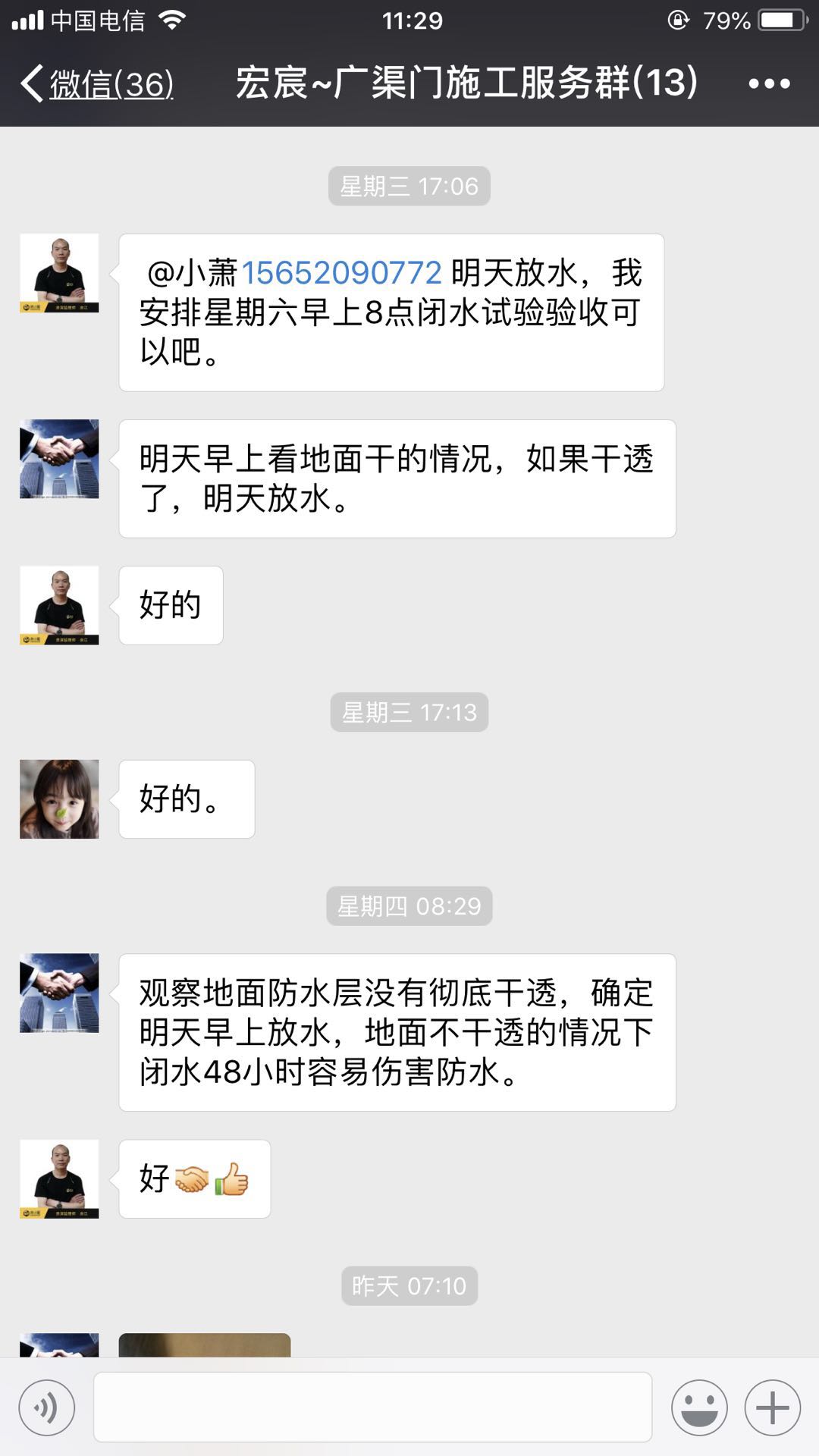Open the image message under 昨天 07:10

click(205, 1345)
